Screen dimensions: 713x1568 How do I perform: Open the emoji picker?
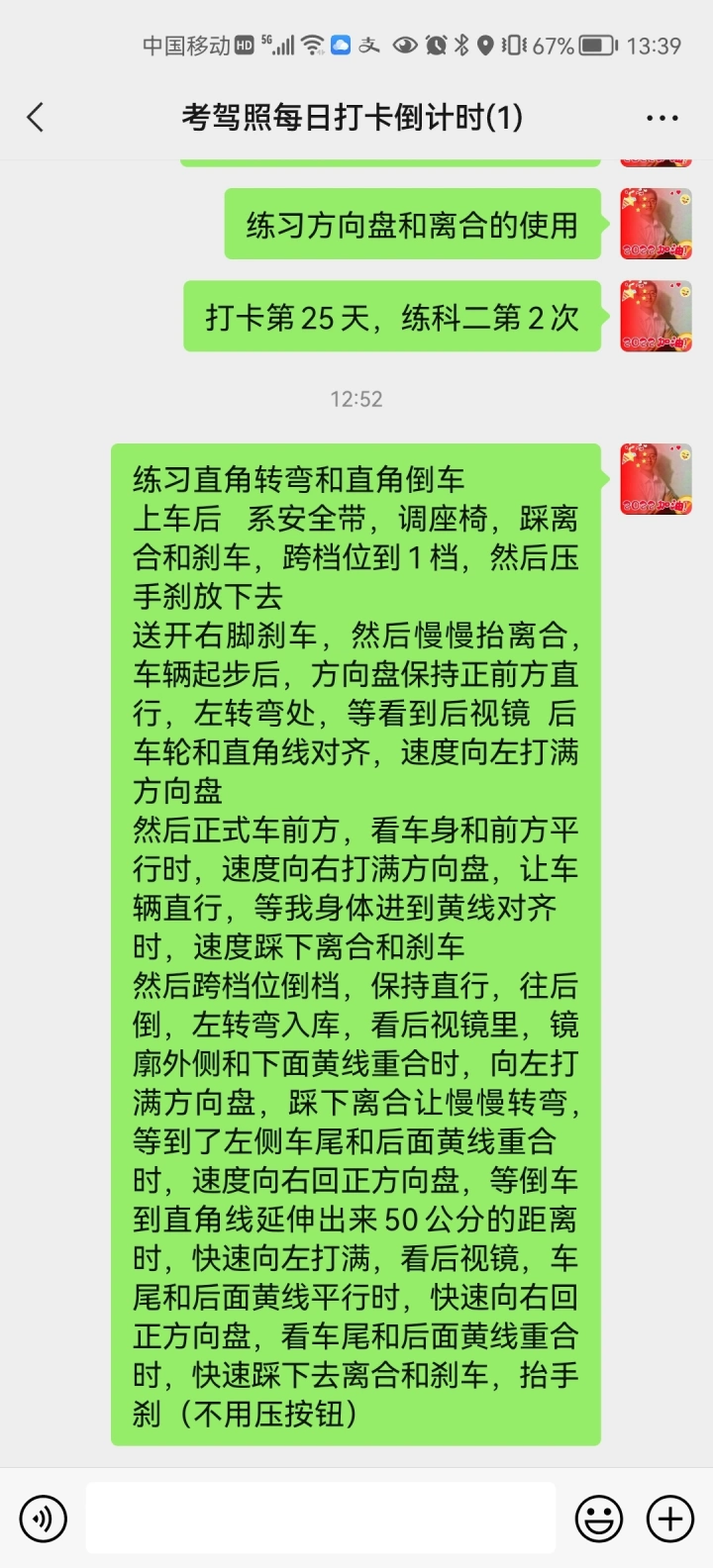tap(599, 1519)
